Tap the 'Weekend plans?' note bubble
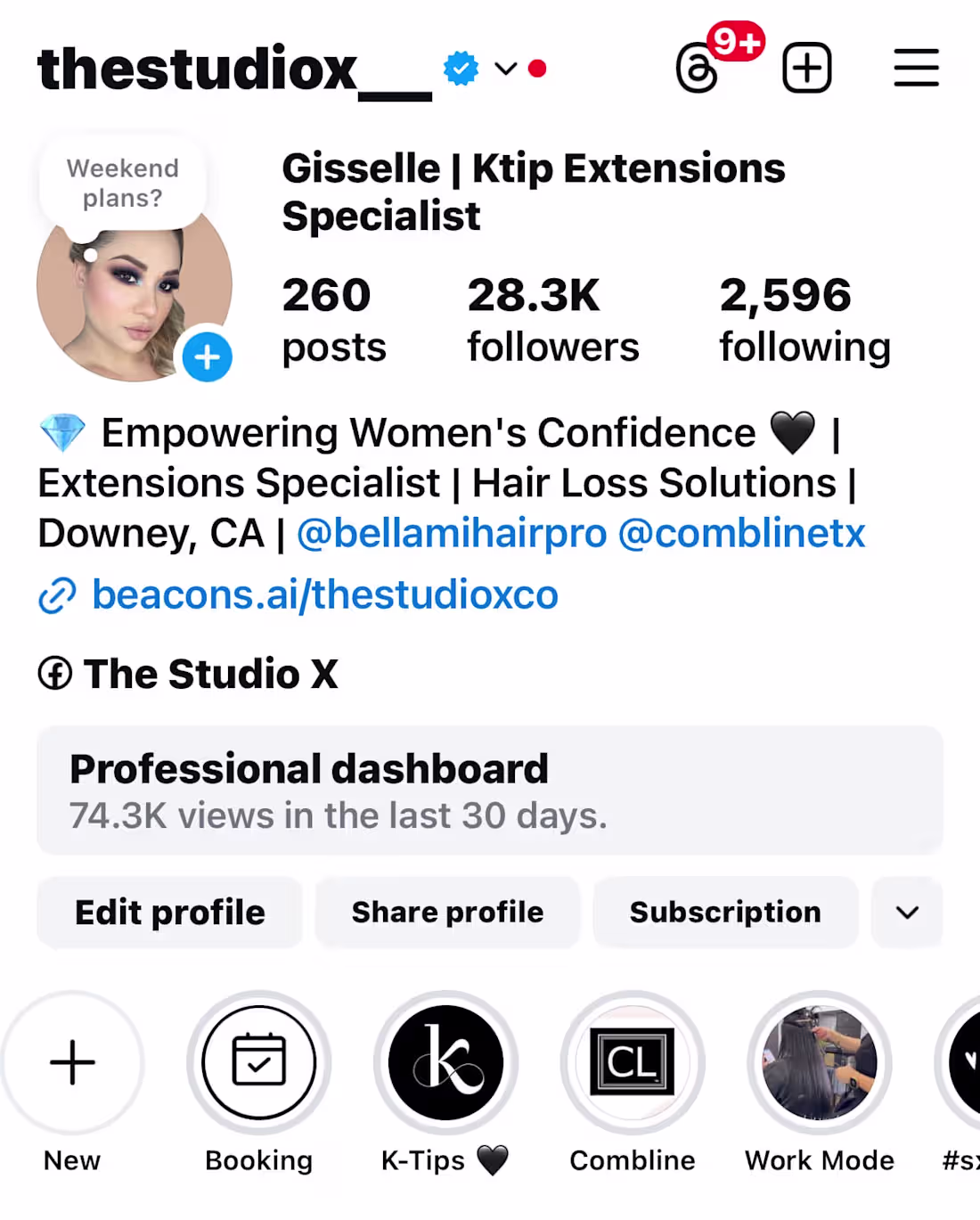The height and width of the screenshot is (1220, 980). pos(123,183)
